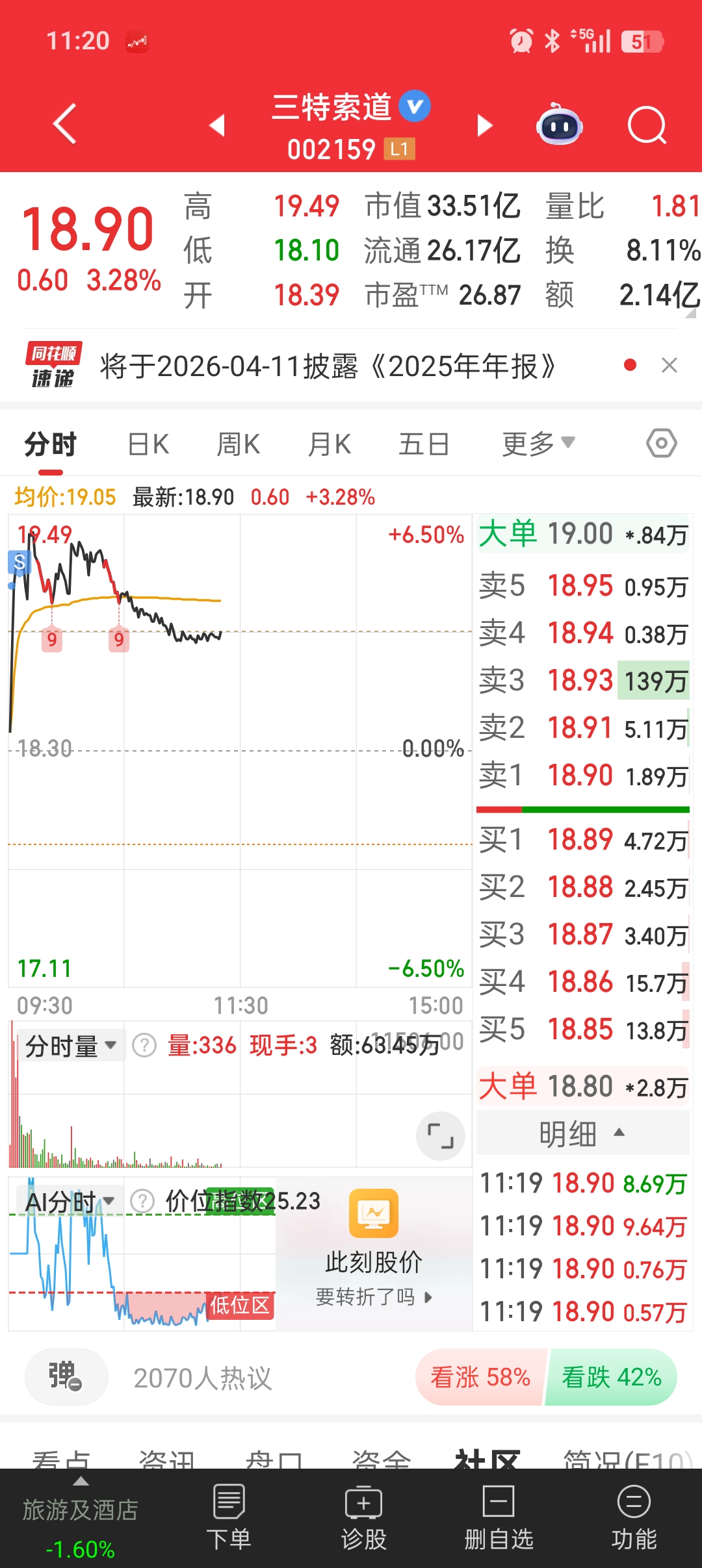
Task: Go back using the header arrow
Action: point(65,123)
